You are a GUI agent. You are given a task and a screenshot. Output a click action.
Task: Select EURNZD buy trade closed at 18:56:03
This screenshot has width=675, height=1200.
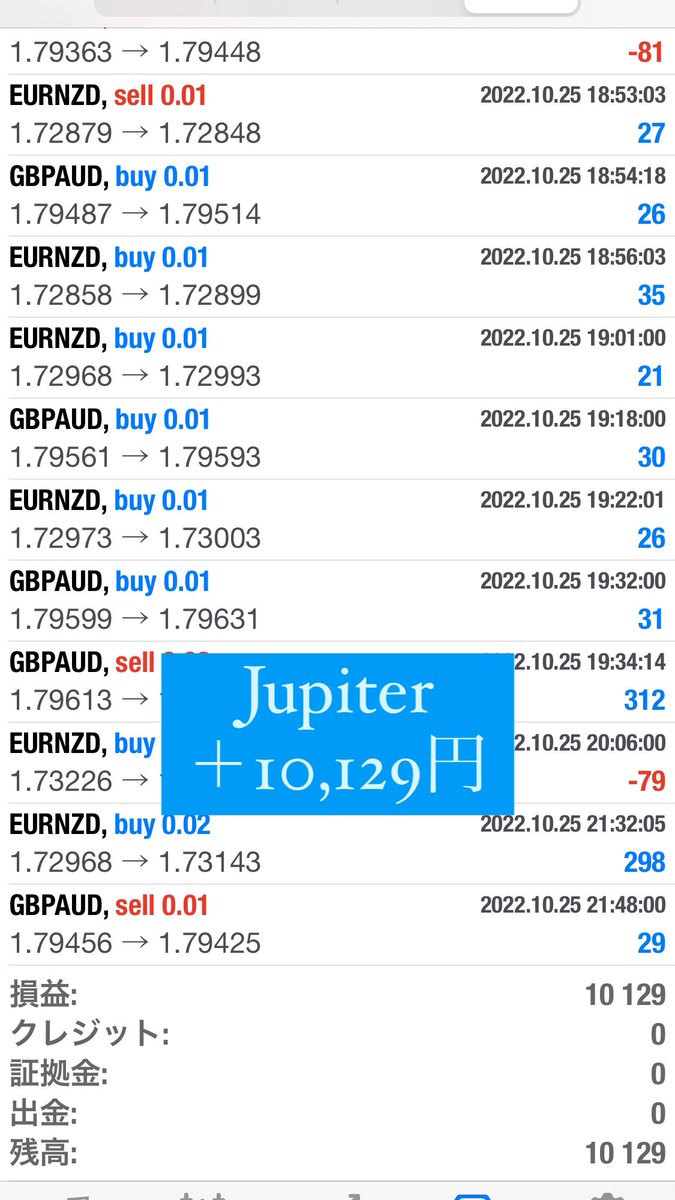337,277
